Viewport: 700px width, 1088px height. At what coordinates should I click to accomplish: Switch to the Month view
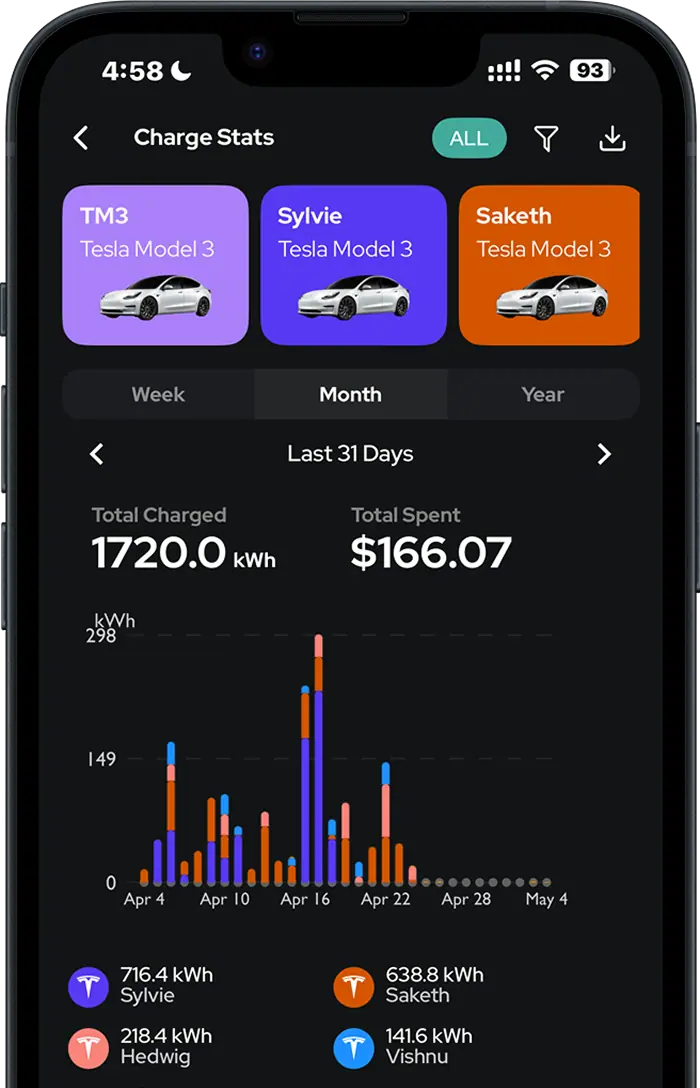(350, 394)
